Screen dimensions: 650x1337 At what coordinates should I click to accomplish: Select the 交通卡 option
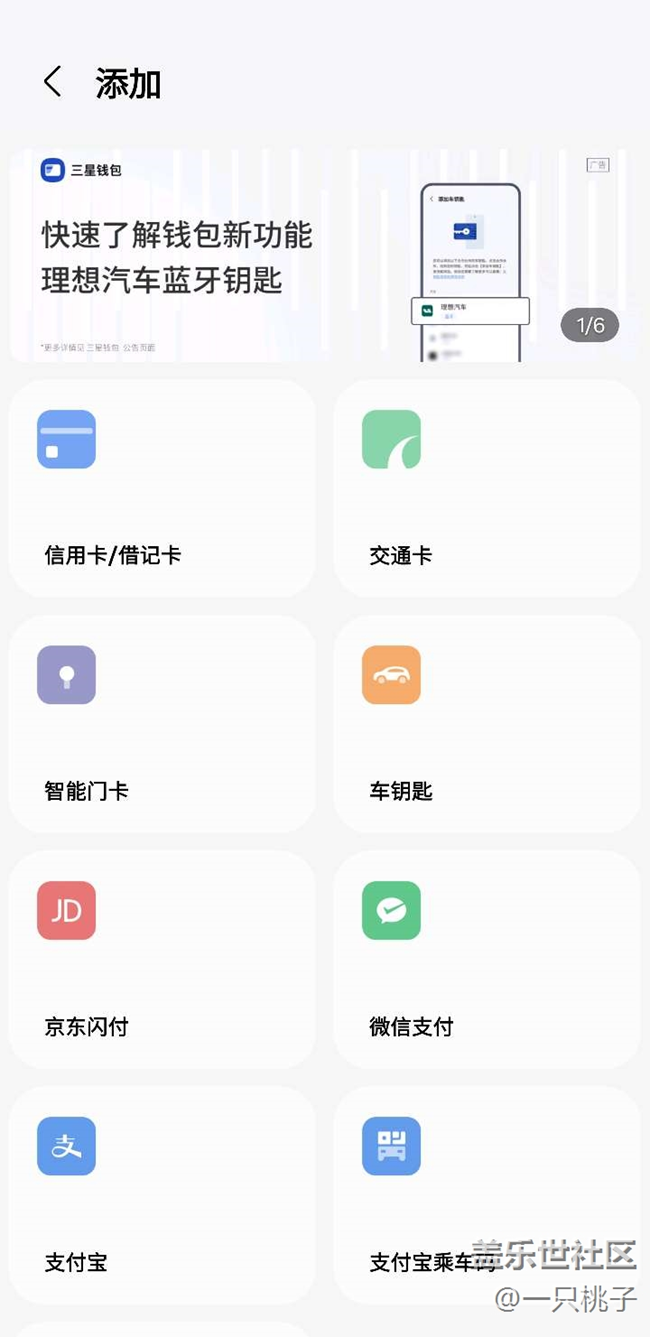tap(486, 488)
